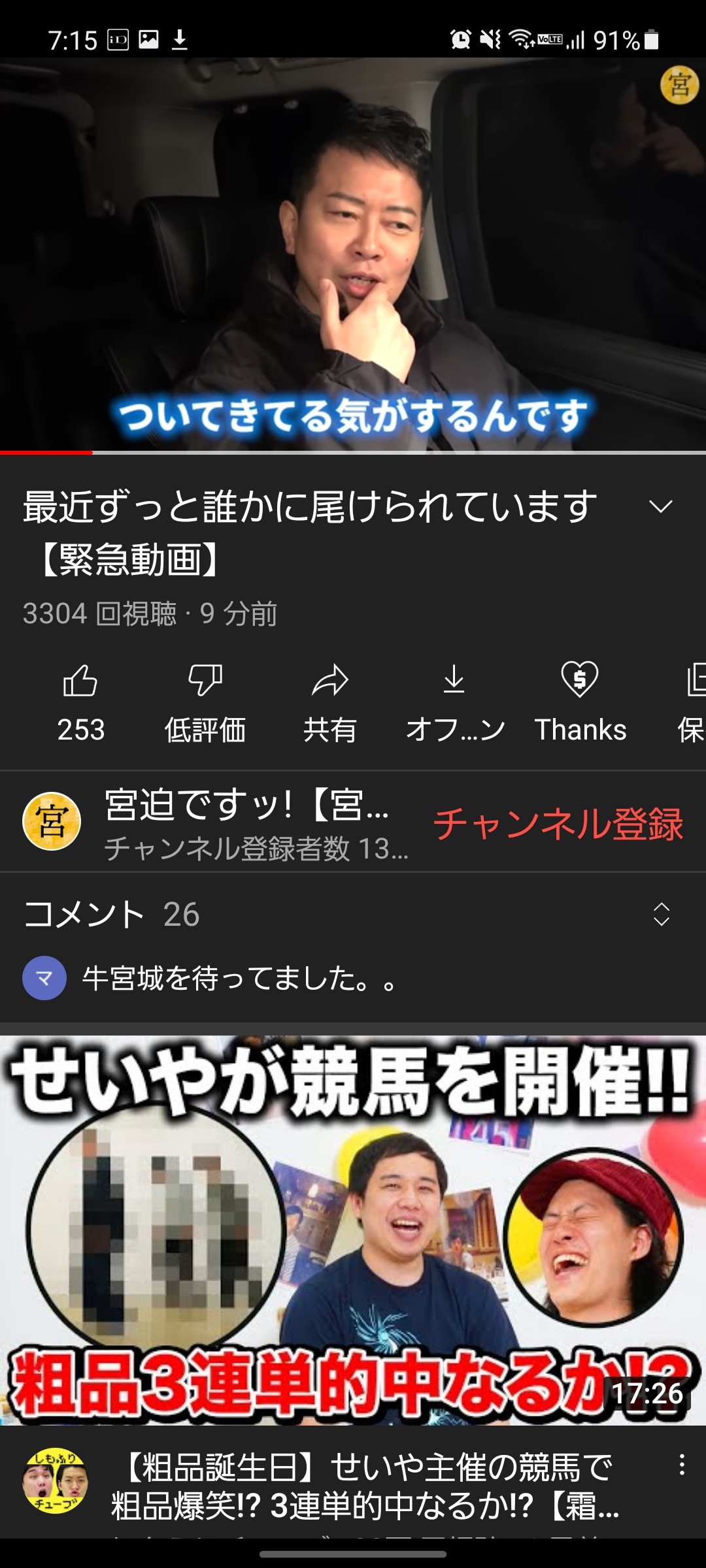This screenshot has width=706, height=1568.
Task: Subscribe with チャンネル登録
Action: [558, 823]
